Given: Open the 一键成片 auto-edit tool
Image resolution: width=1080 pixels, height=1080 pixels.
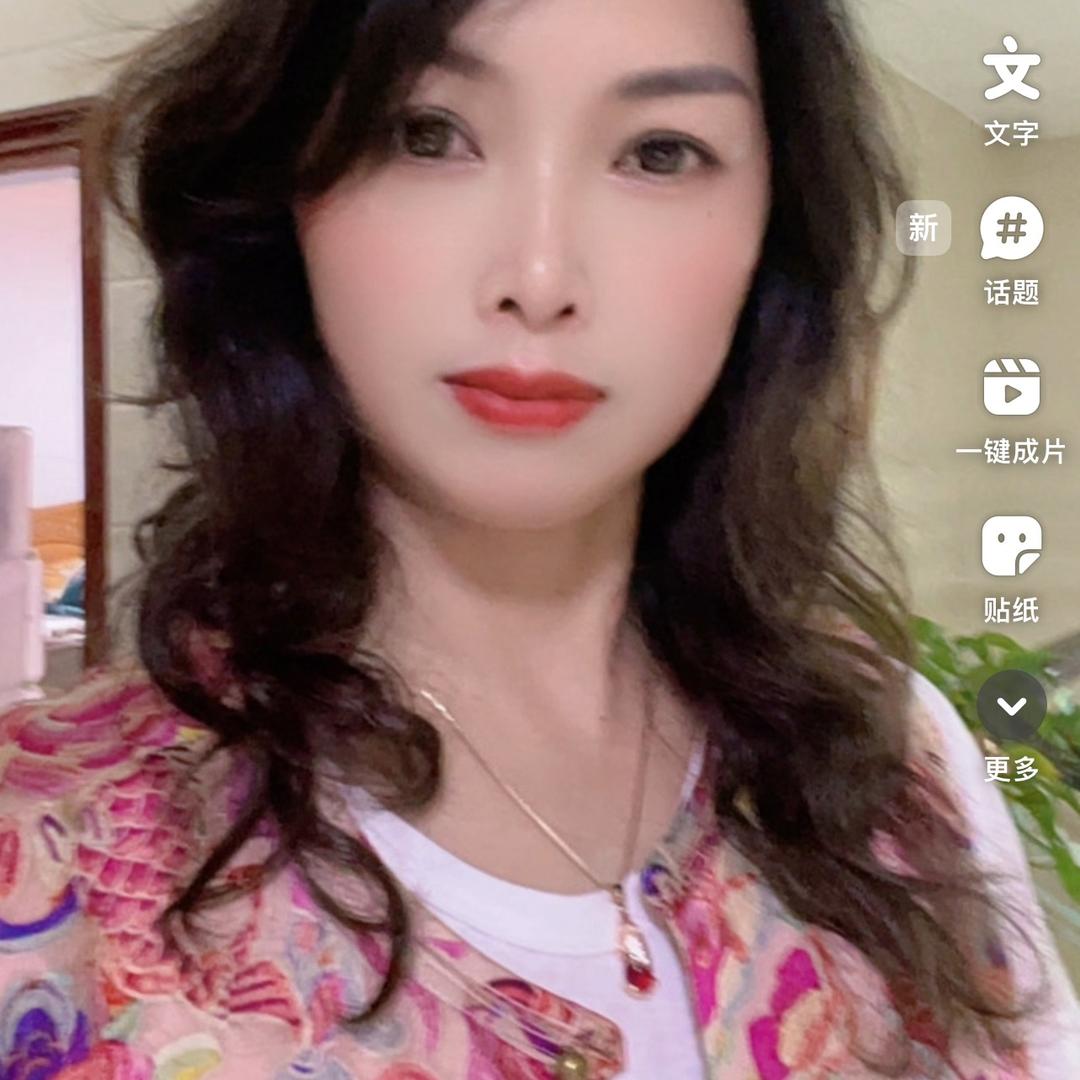Looking at the screenshot, I should tap(1011, 387).
